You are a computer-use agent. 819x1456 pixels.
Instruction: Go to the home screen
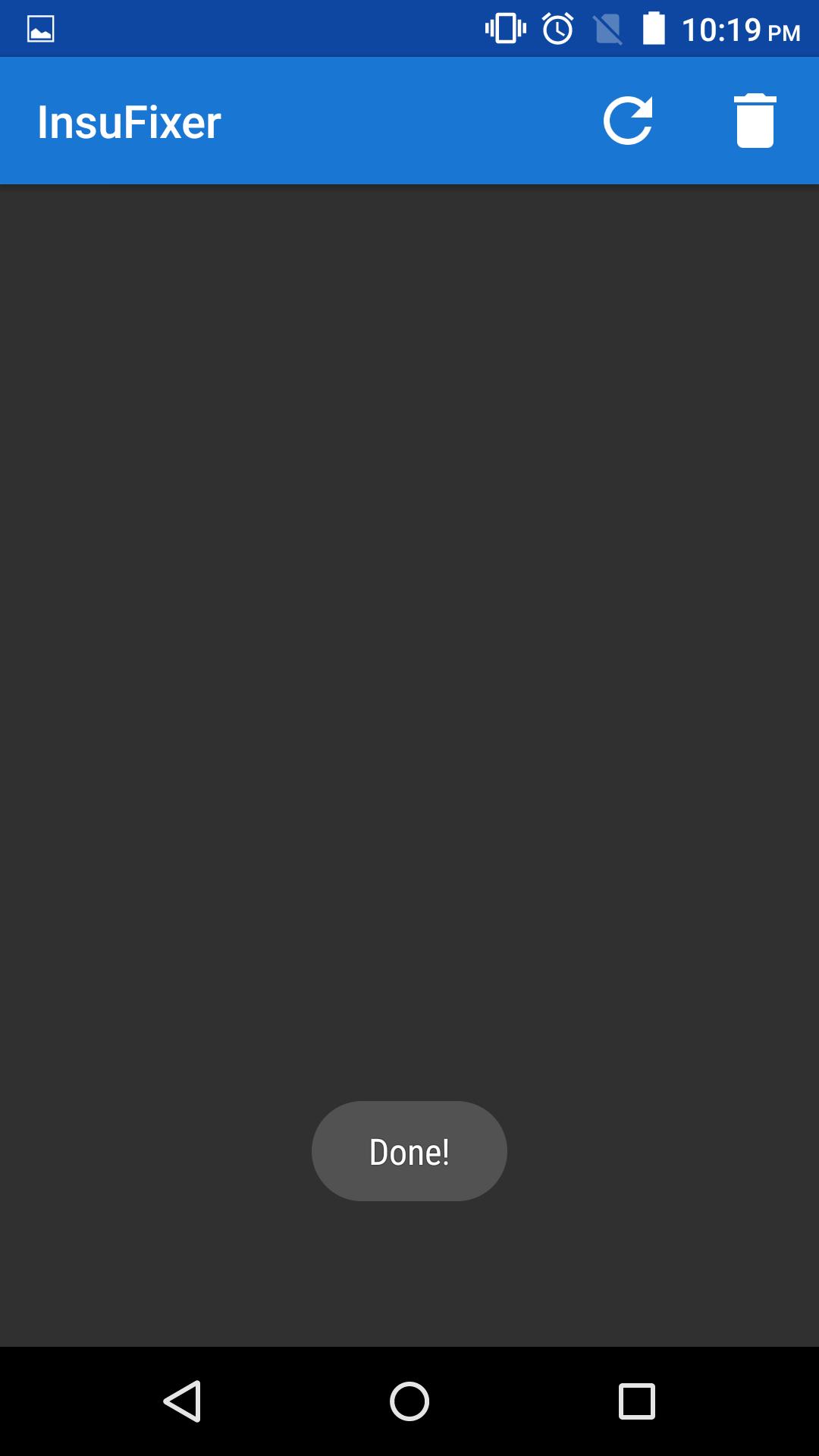coord(409,1401)
